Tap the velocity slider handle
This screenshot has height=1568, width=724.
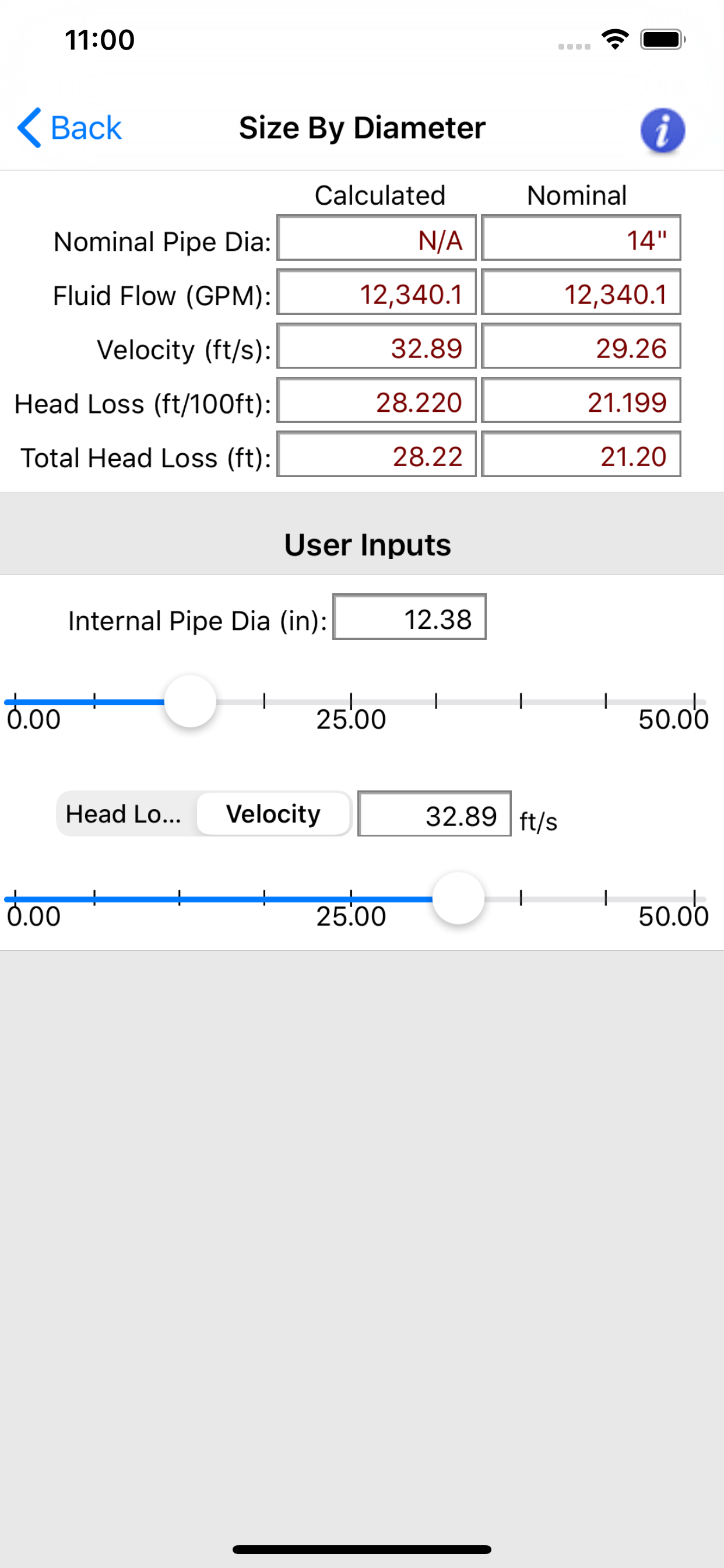[458, 898]
